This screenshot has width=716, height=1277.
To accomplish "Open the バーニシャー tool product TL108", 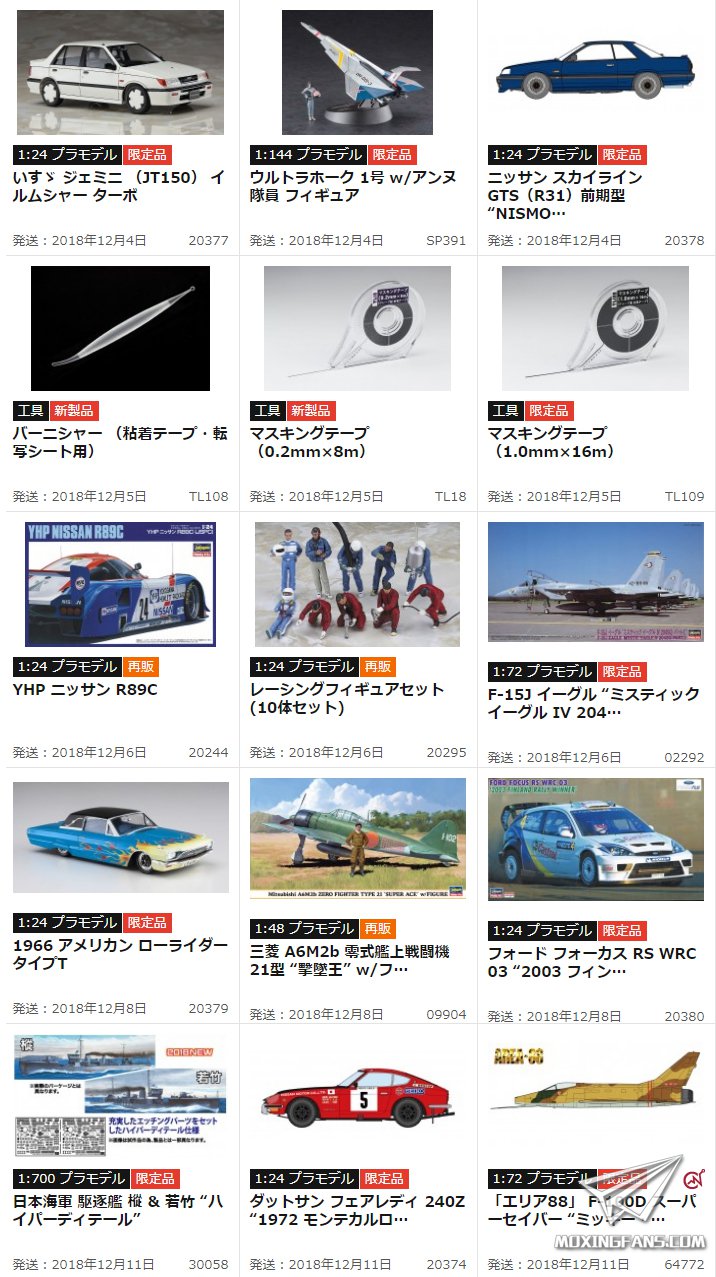I will point(120,328).
